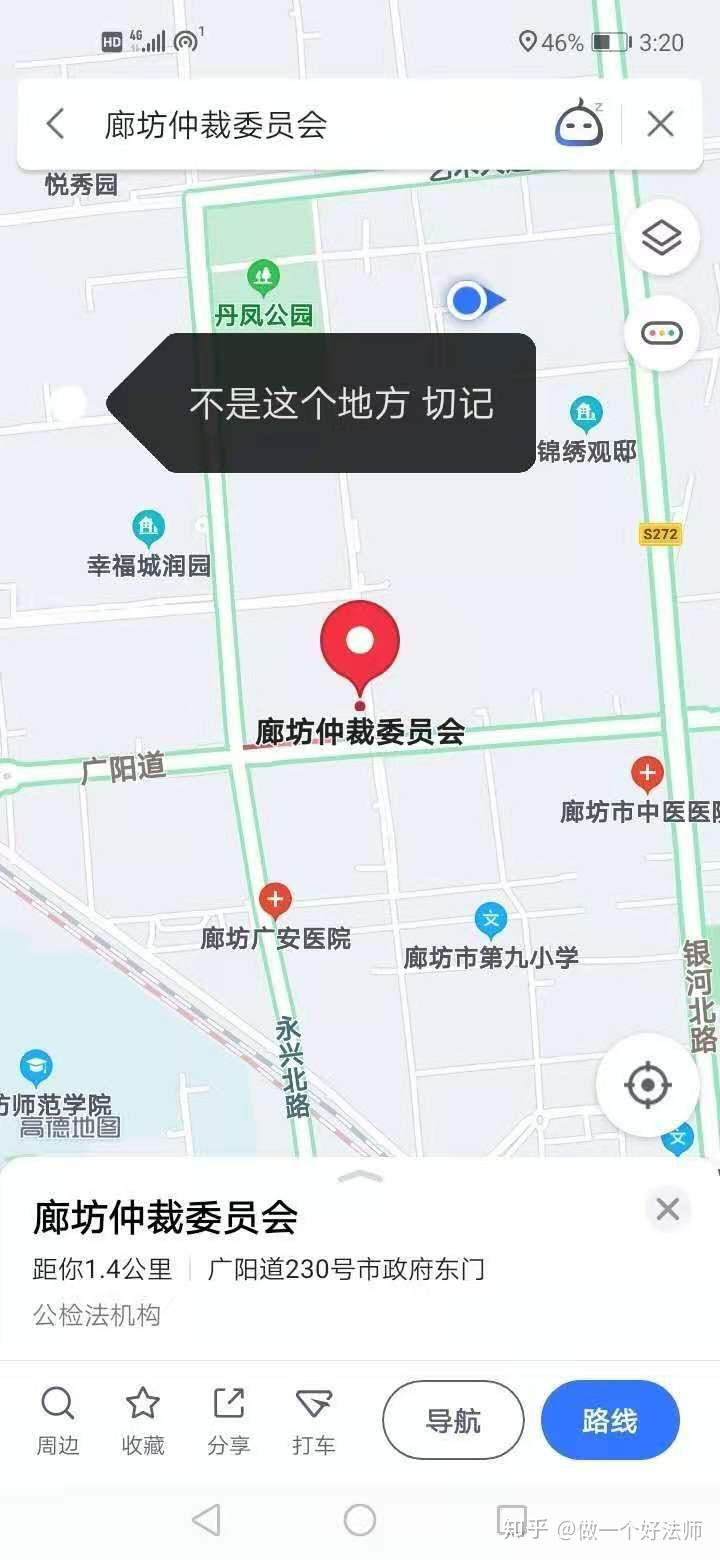
Task: Expand the place details card handle
Action: click(360, 1176)
